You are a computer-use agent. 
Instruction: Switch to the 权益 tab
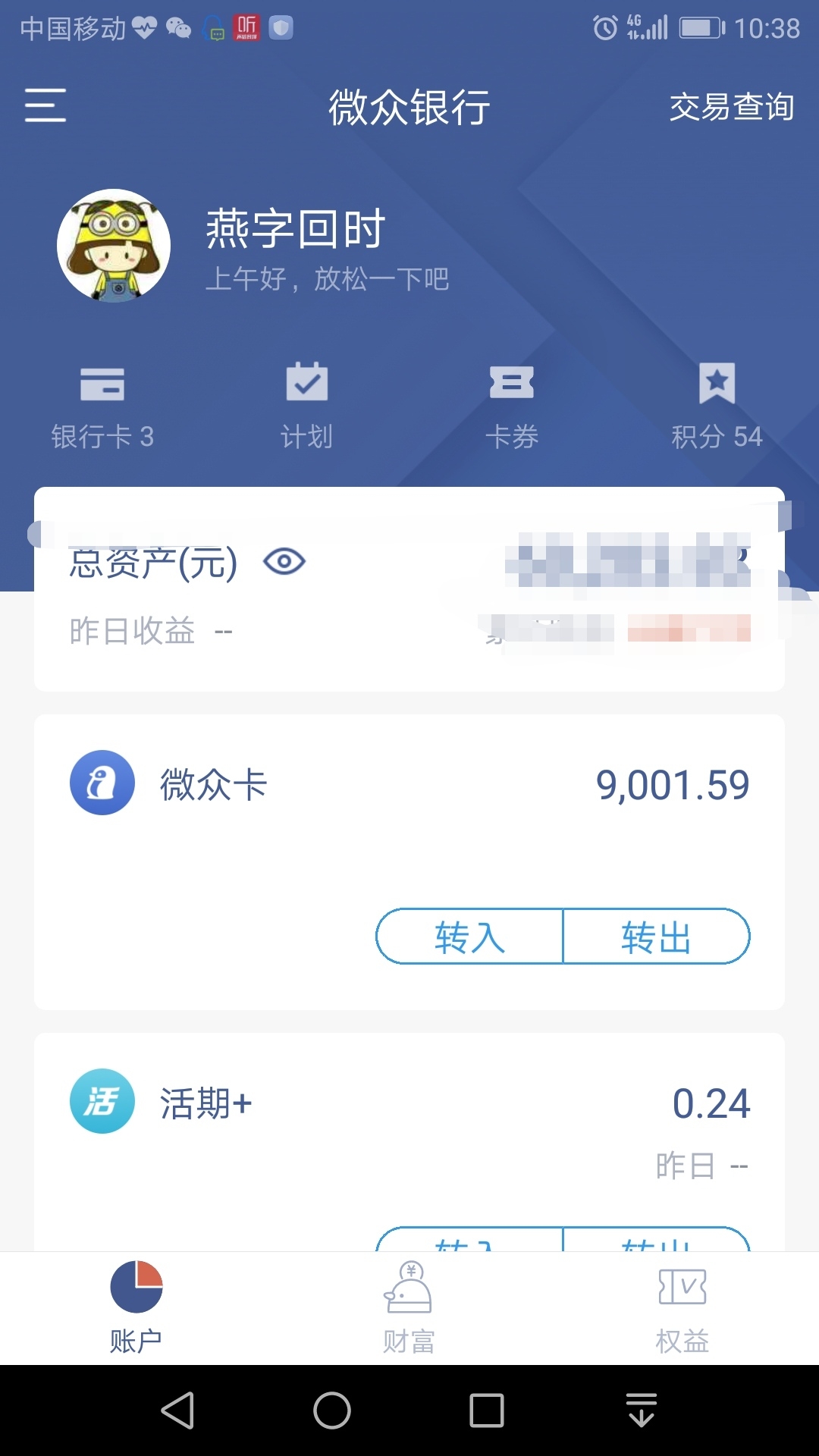point(682,1308)
